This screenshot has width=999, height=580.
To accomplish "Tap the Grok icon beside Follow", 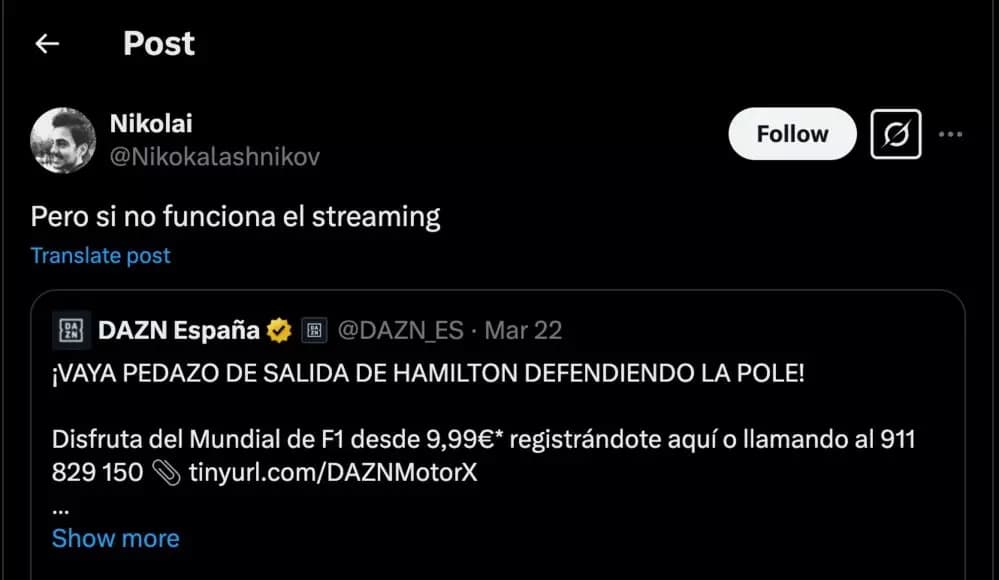I will (x=896, y=134).
